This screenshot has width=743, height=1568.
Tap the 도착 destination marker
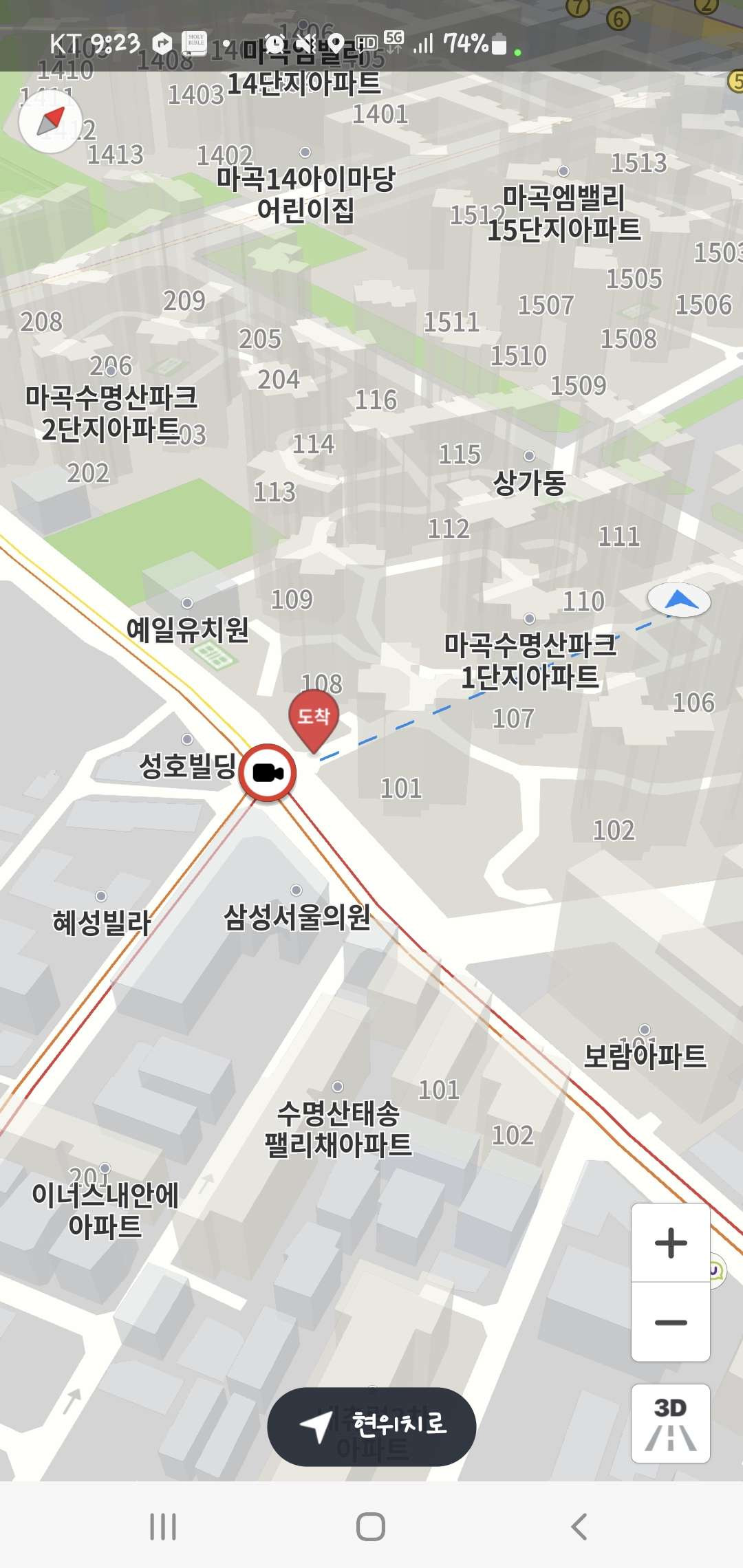(314, 719)
